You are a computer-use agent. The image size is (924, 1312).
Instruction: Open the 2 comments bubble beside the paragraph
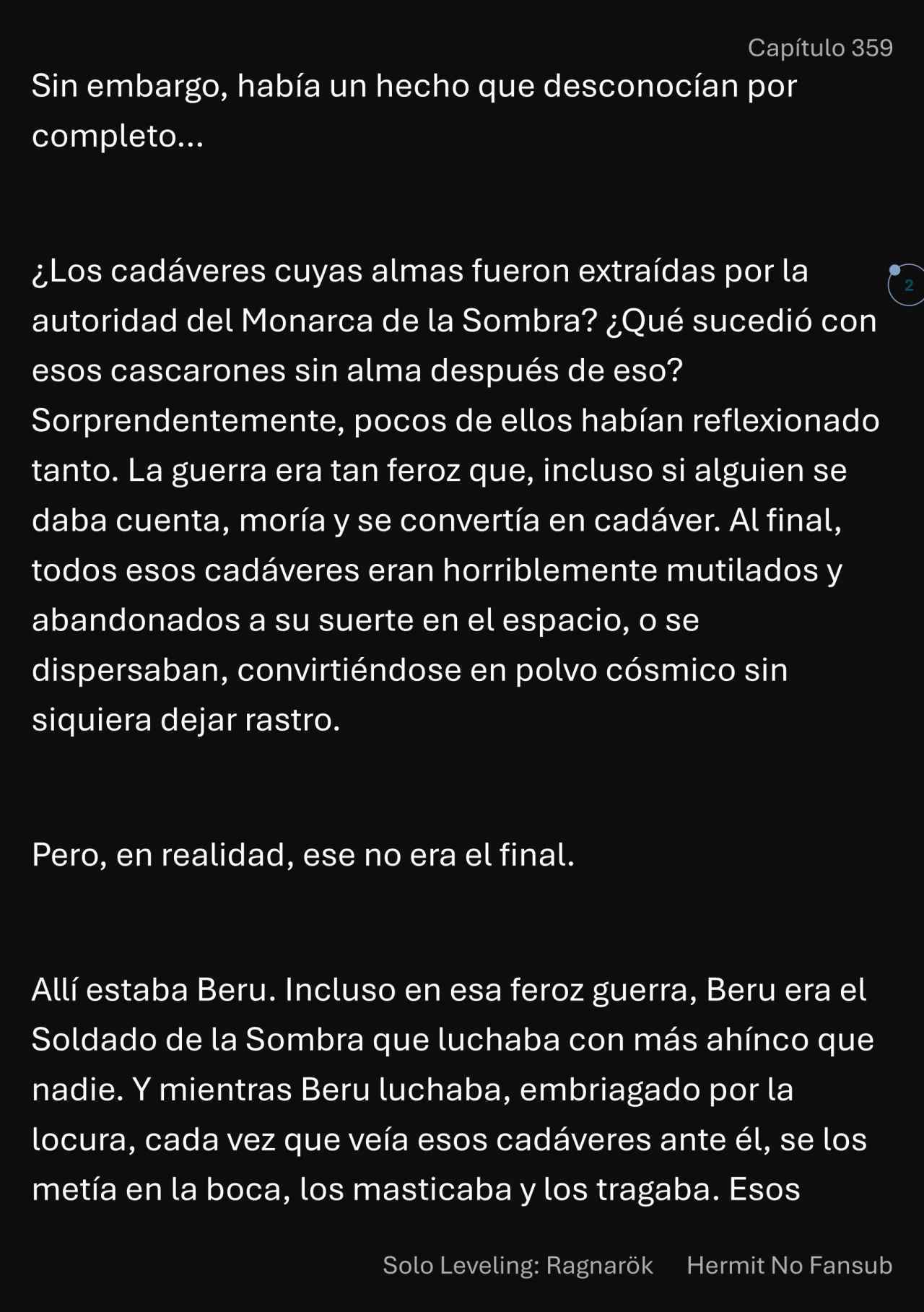[907, 285]
